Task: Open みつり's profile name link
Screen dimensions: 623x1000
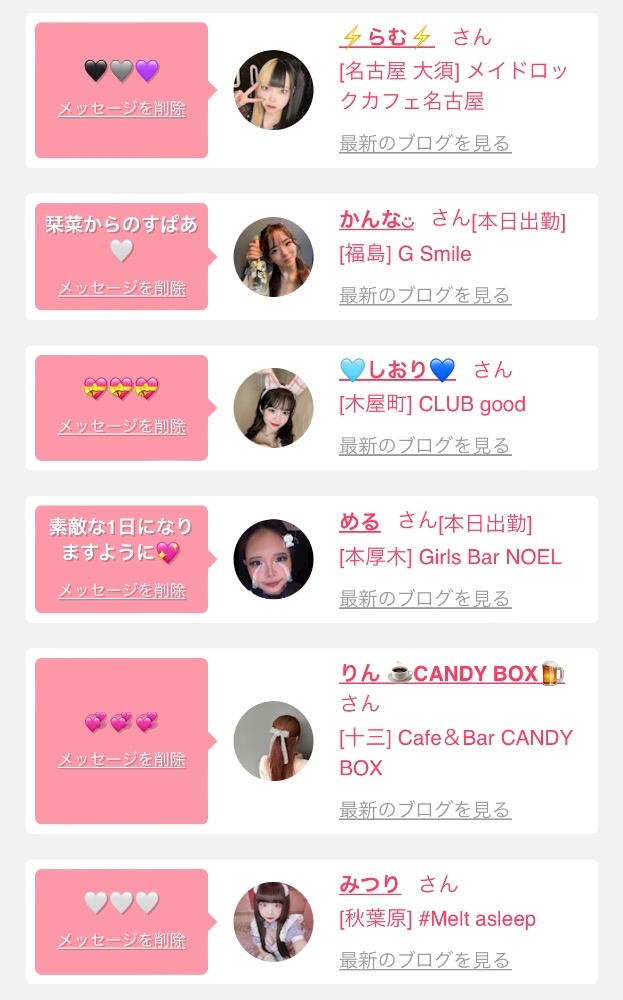Action: point(370,884)
